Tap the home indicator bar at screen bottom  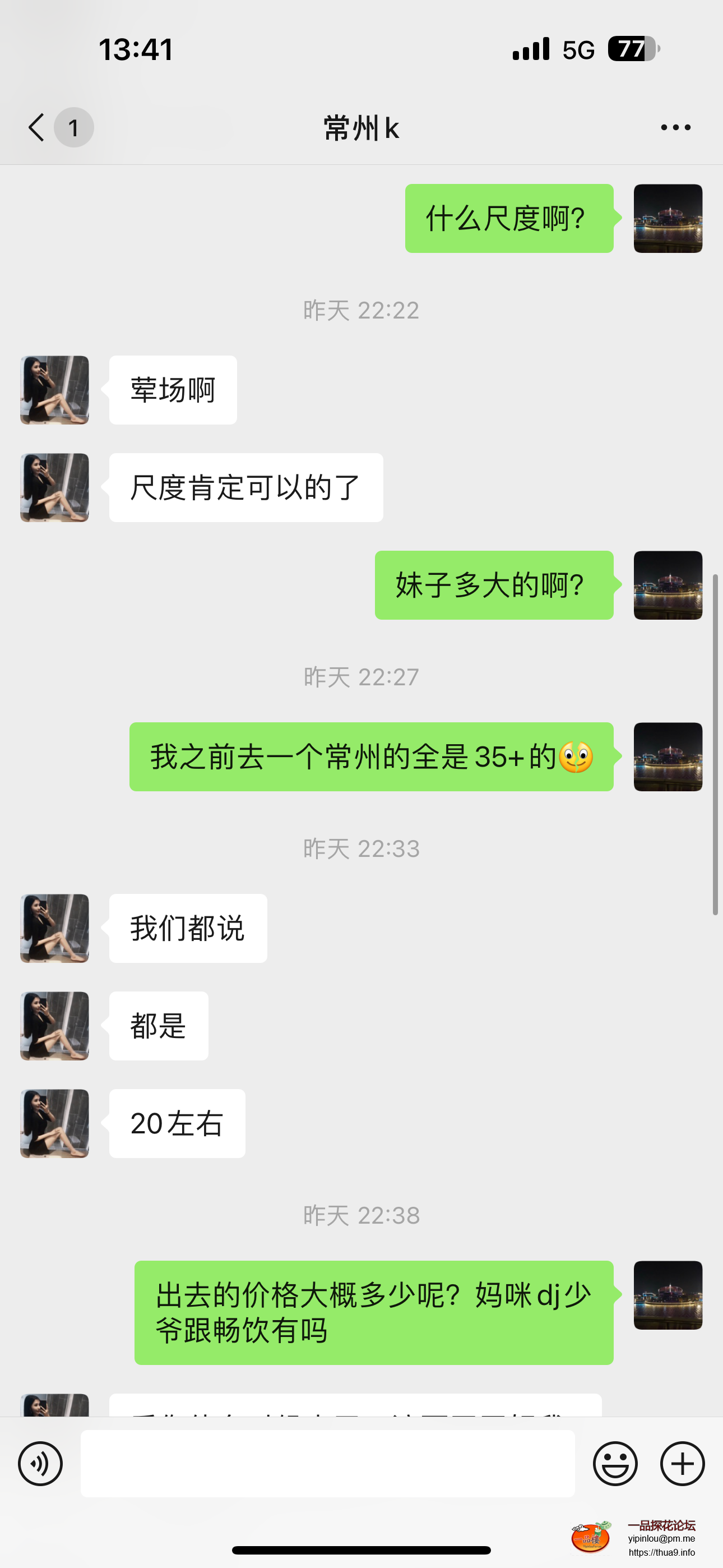click(x=361, y=1551)
